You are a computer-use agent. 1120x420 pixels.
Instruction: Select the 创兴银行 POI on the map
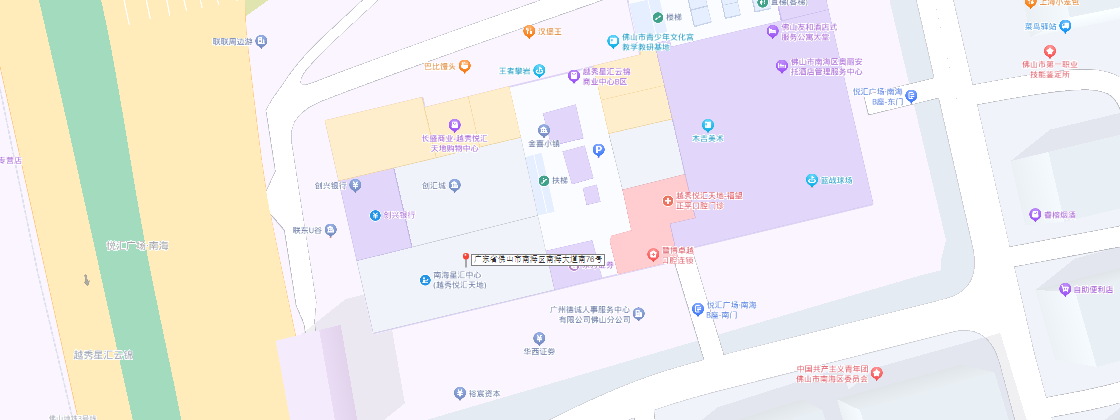375,214
